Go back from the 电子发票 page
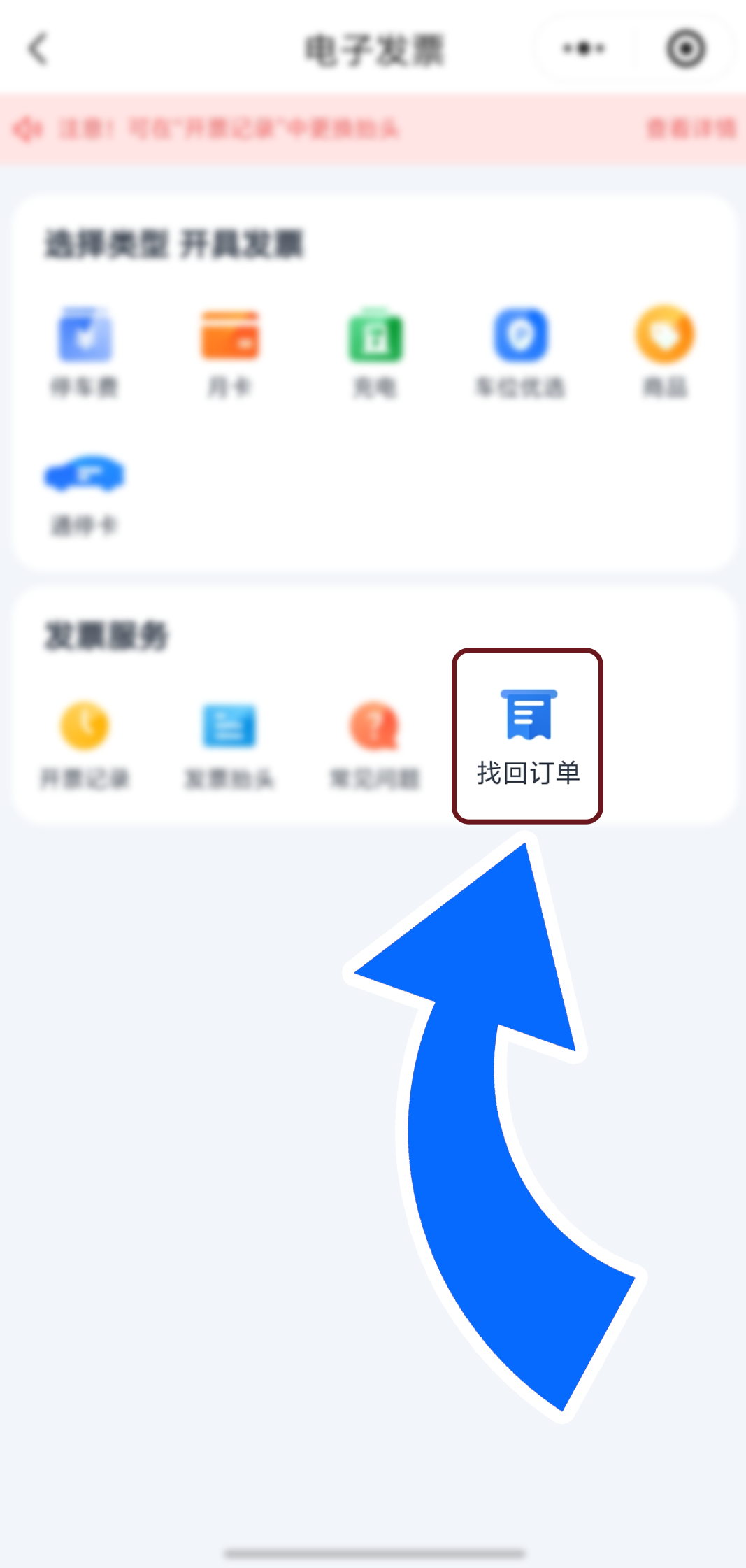The image size is (746, 1568). (x=38, y=49)
